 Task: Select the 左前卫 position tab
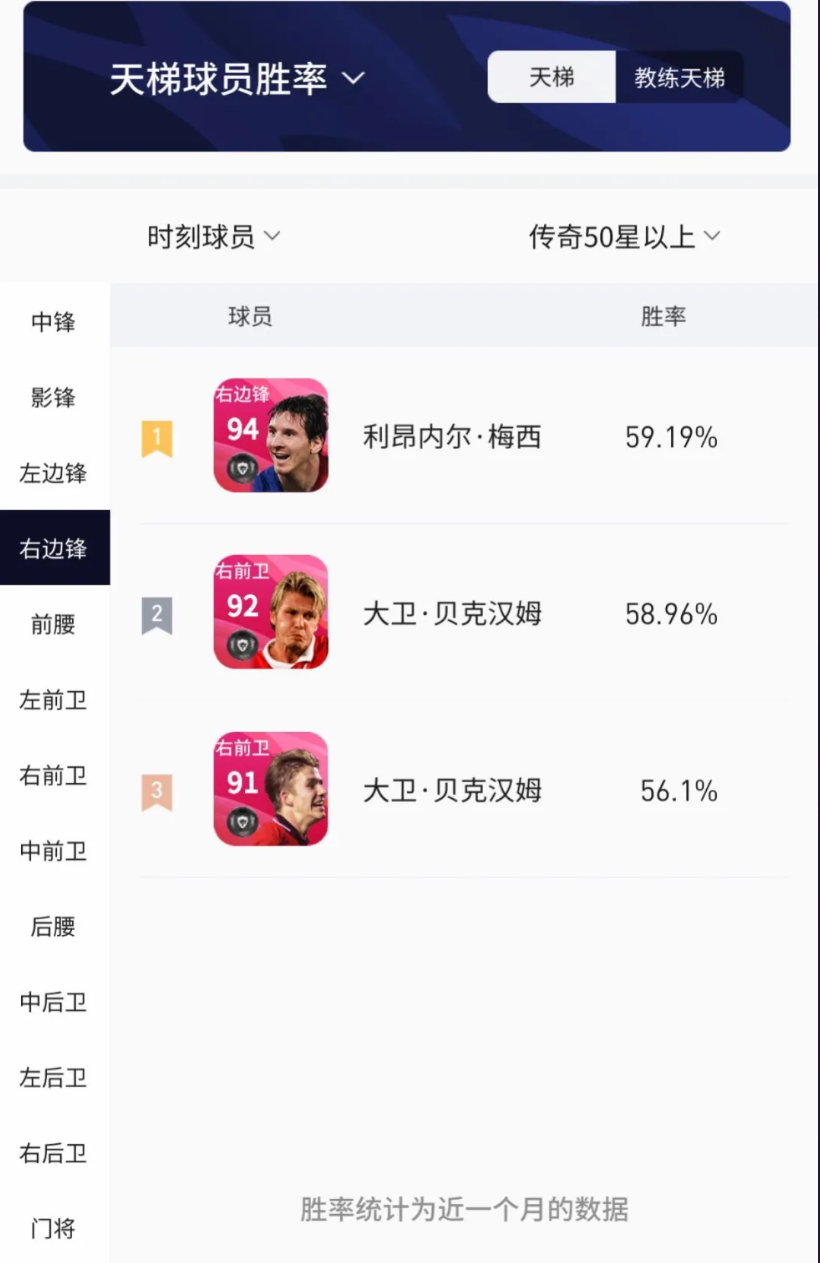point(54,700)
